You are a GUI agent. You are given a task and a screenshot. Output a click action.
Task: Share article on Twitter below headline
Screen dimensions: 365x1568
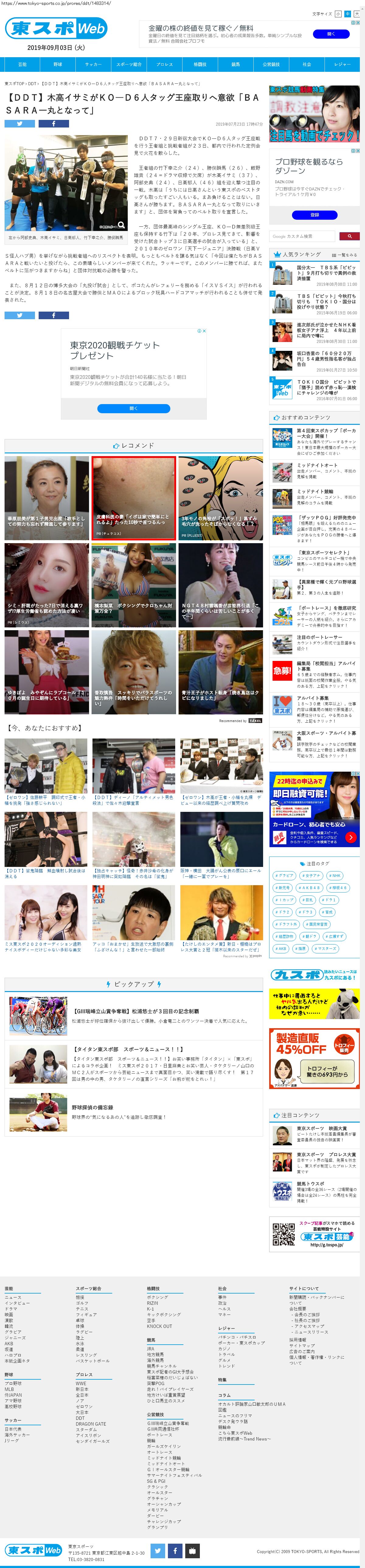(19, 124)
